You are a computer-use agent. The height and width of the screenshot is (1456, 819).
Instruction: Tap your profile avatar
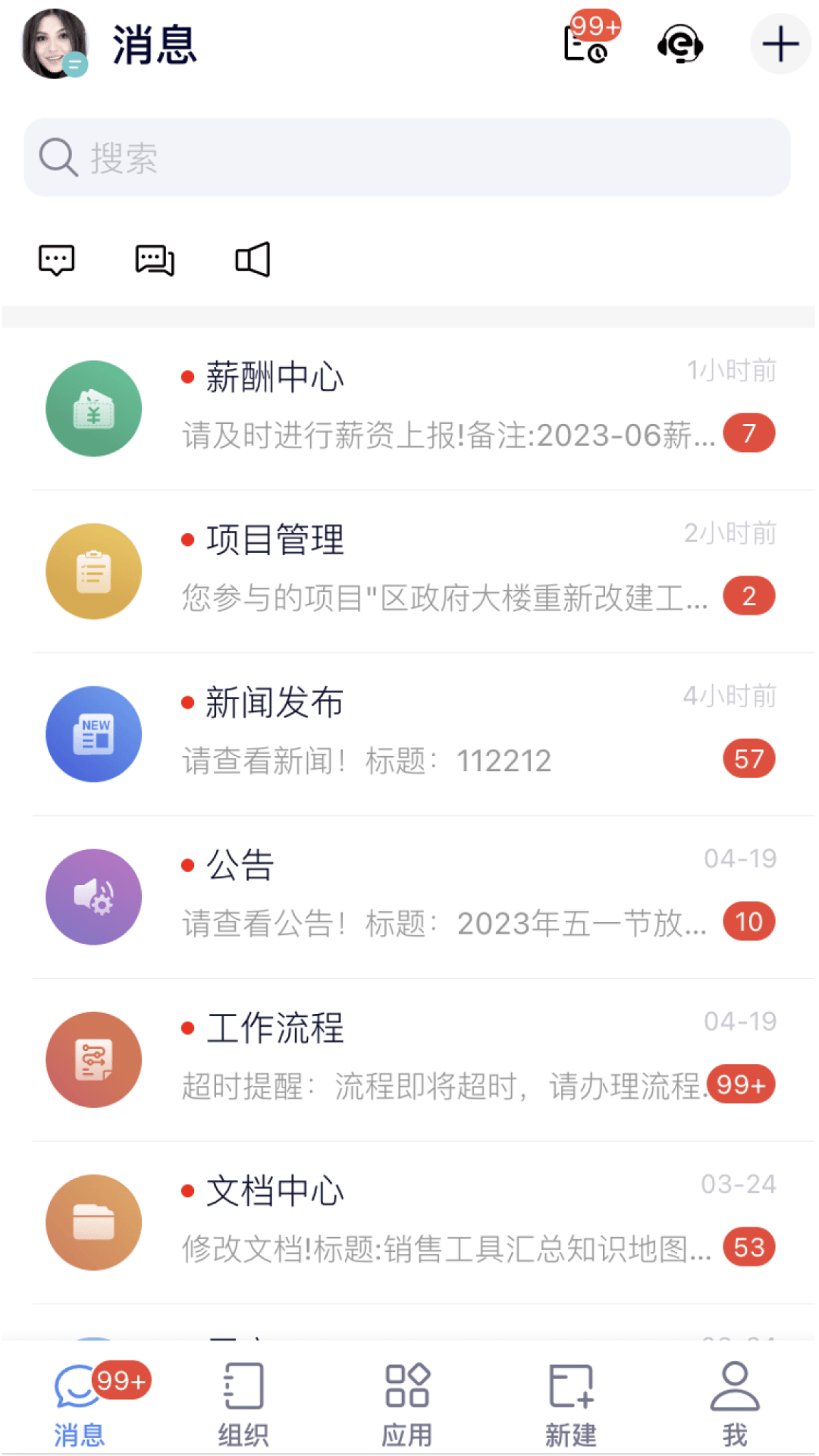click(53, 43)
